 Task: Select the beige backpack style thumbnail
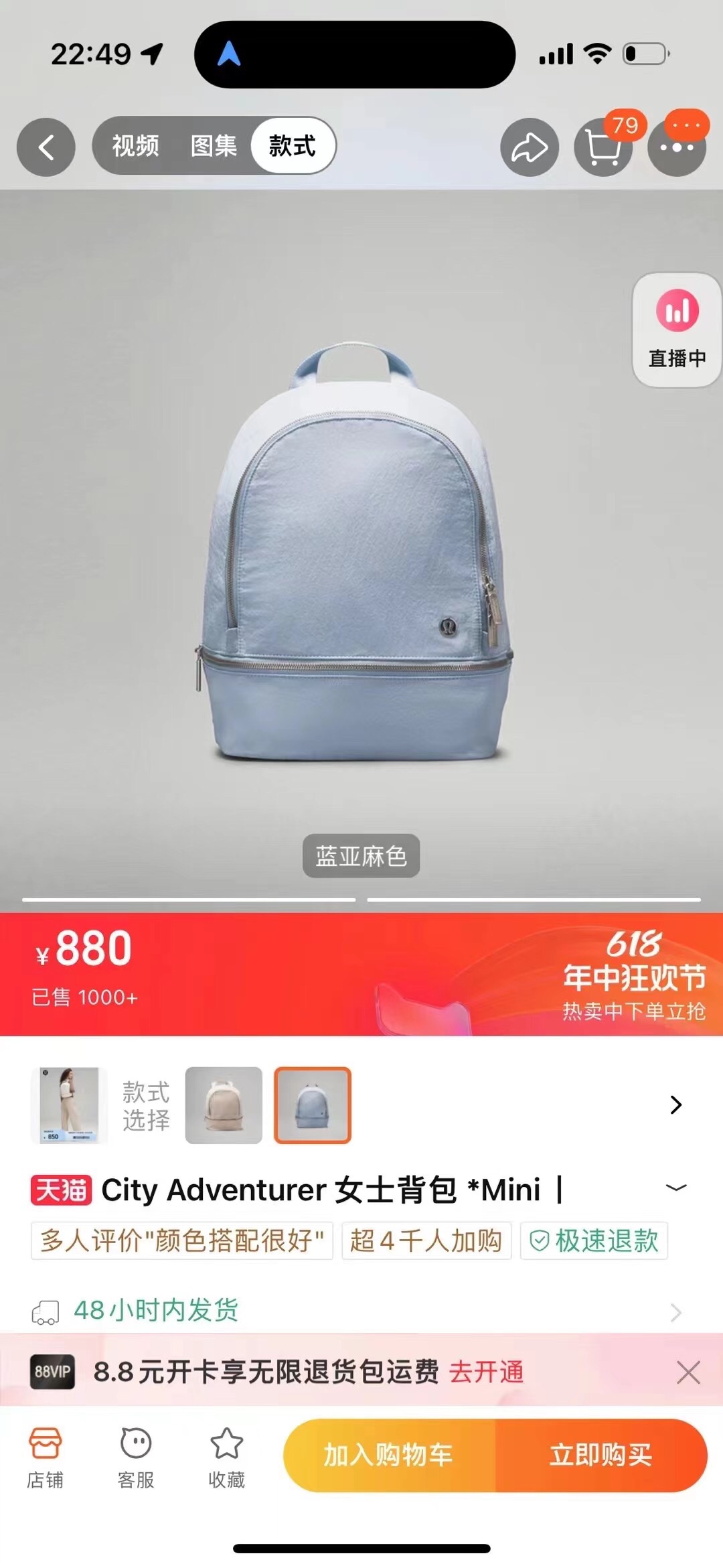224,1105
